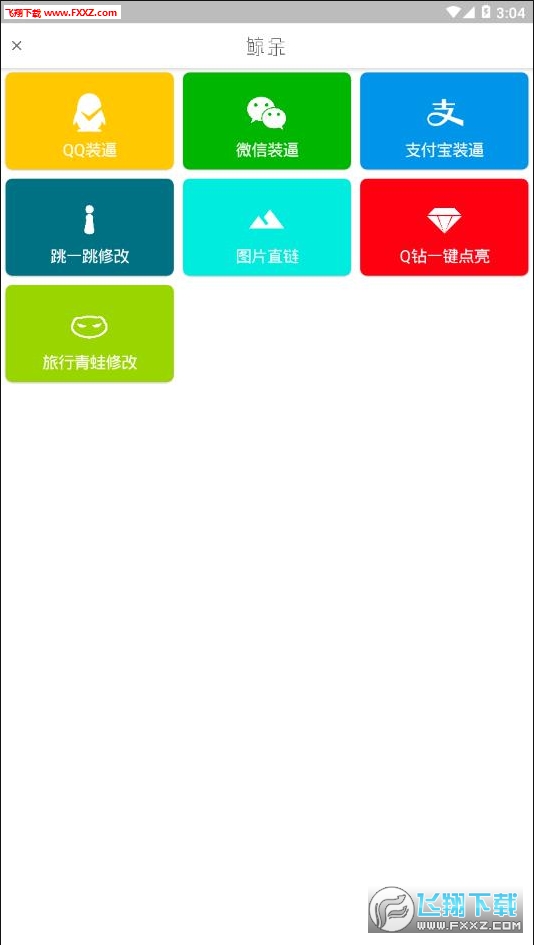Select the 支付宝装逼 tile
The height and width of the screenshot is (945, 534).
444,121
